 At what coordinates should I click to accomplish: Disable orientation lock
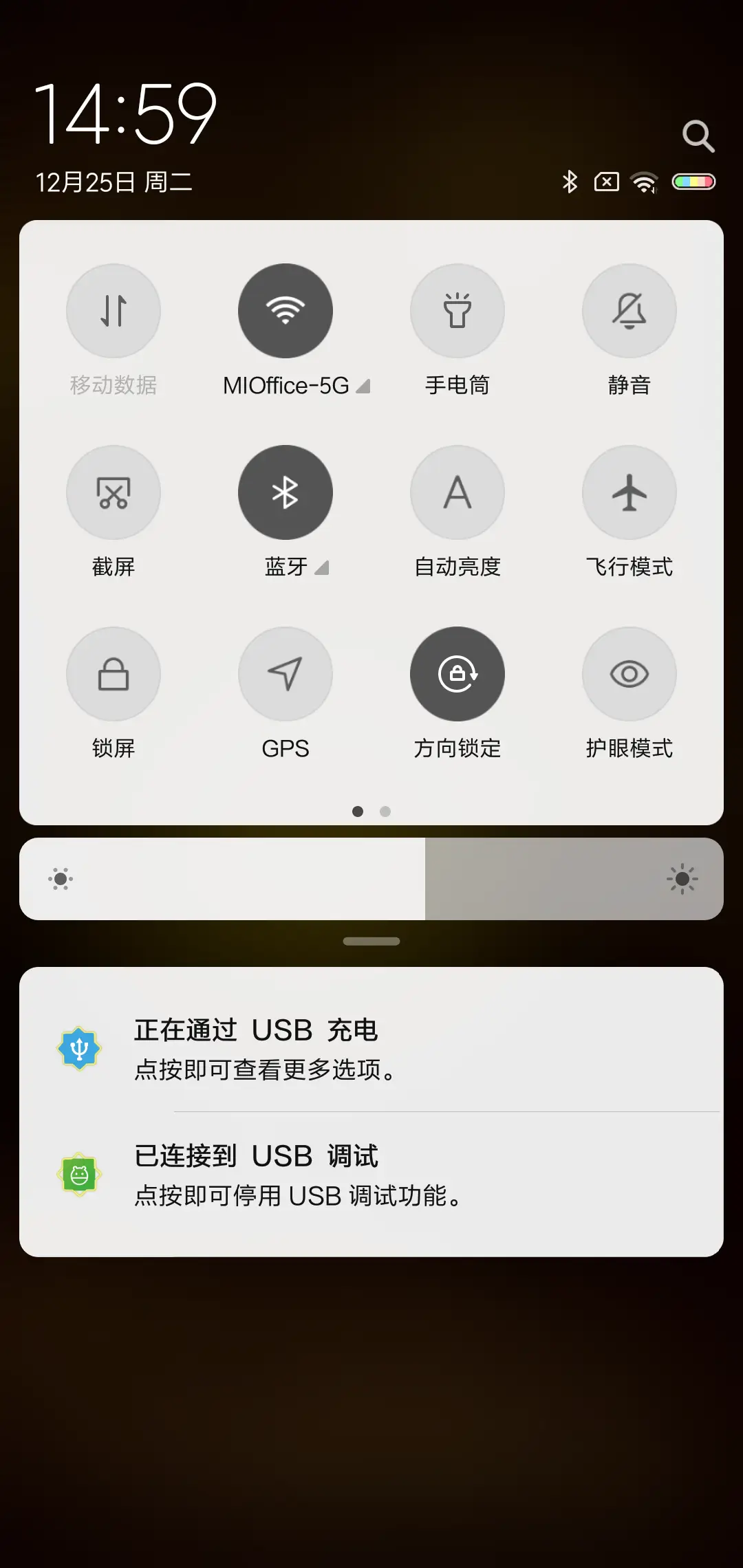click(457, 675)
